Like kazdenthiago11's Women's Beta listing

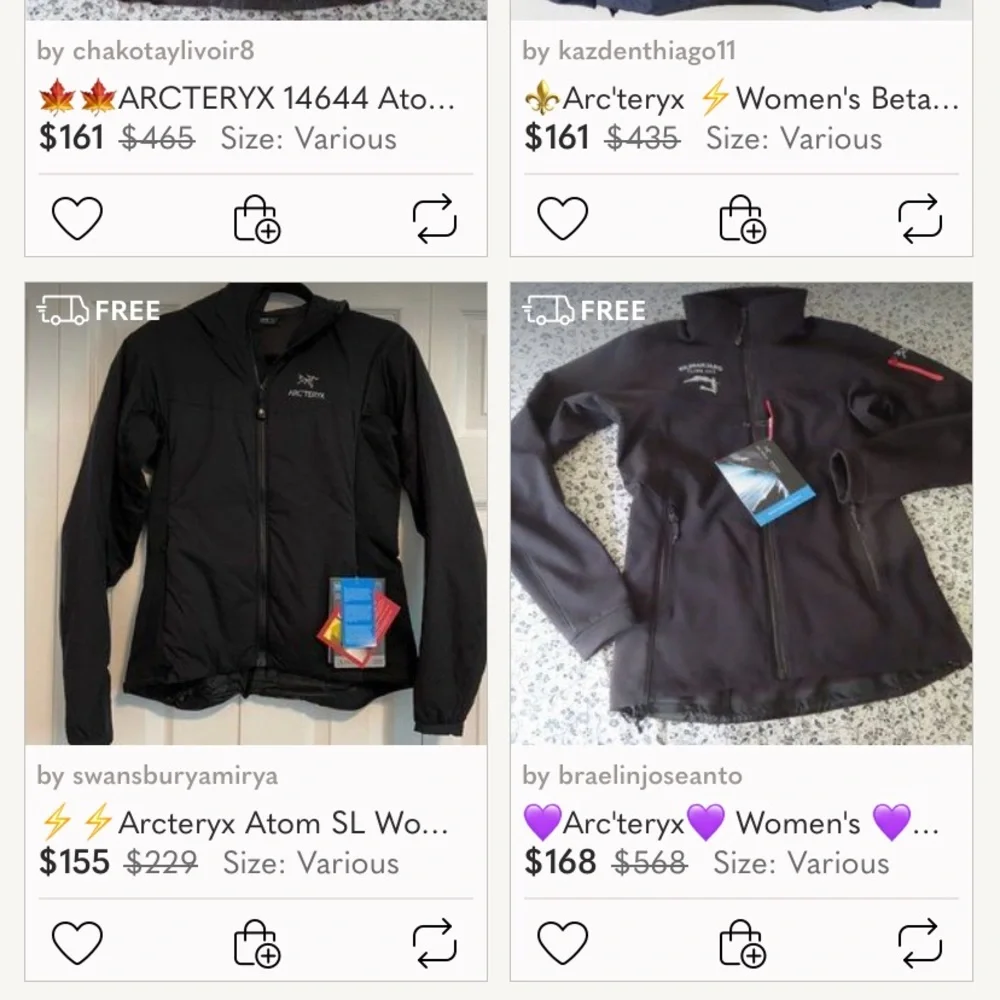click(563, 218)
